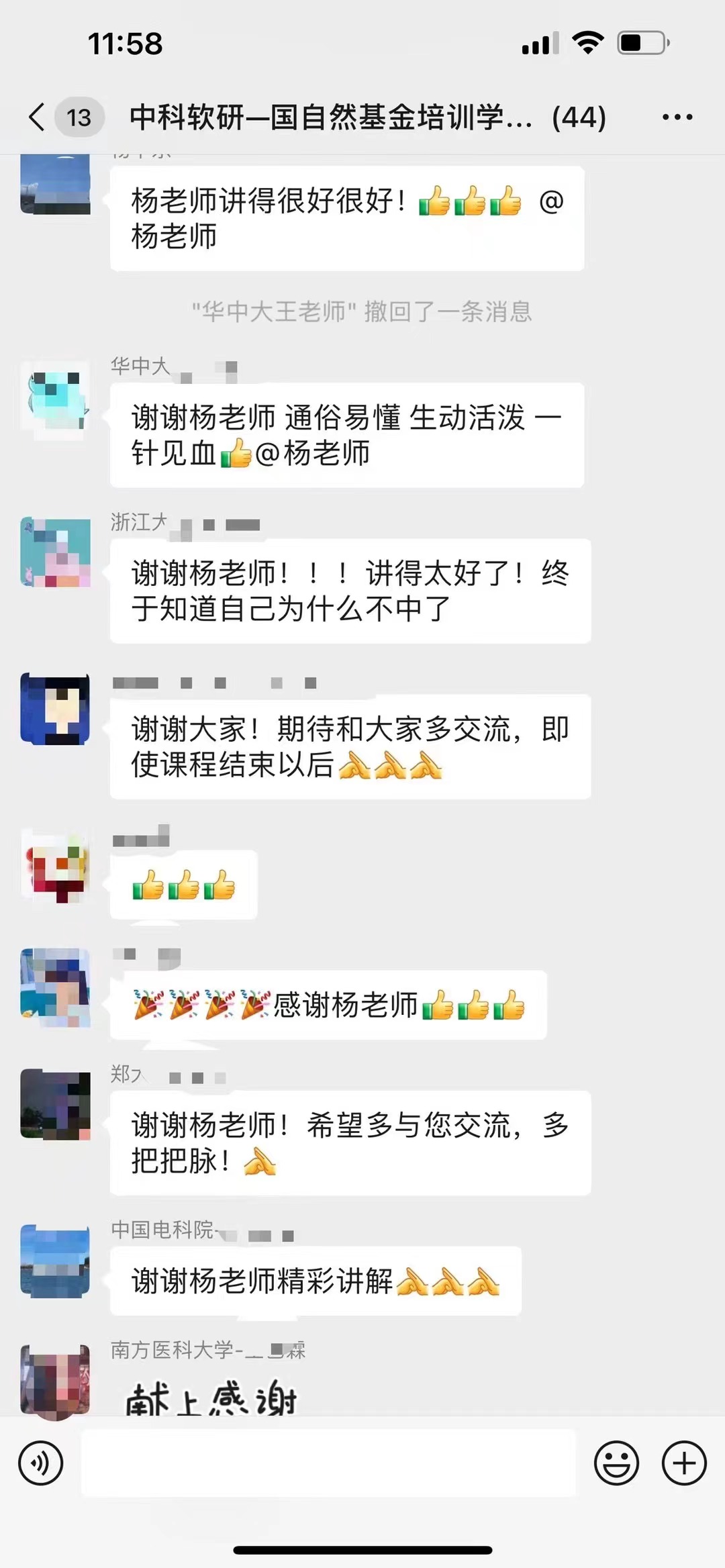Tap the message text field
Image resolution: width=725 pixels, height=1568 pixels.
pyautogui.click(x=329, y=1463)
